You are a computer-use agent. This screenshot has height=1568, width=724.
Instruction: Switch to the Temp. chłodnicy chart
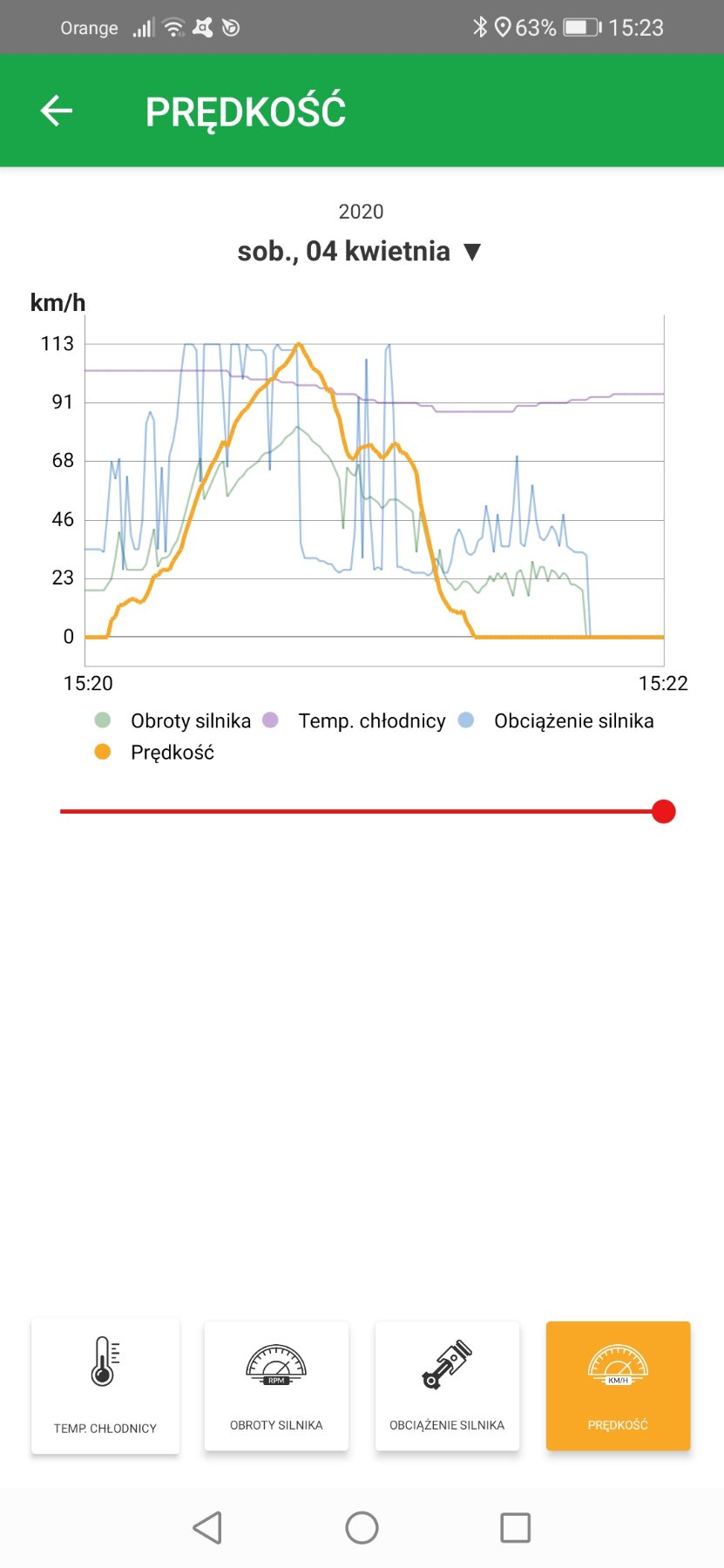tap(105, 1386)
